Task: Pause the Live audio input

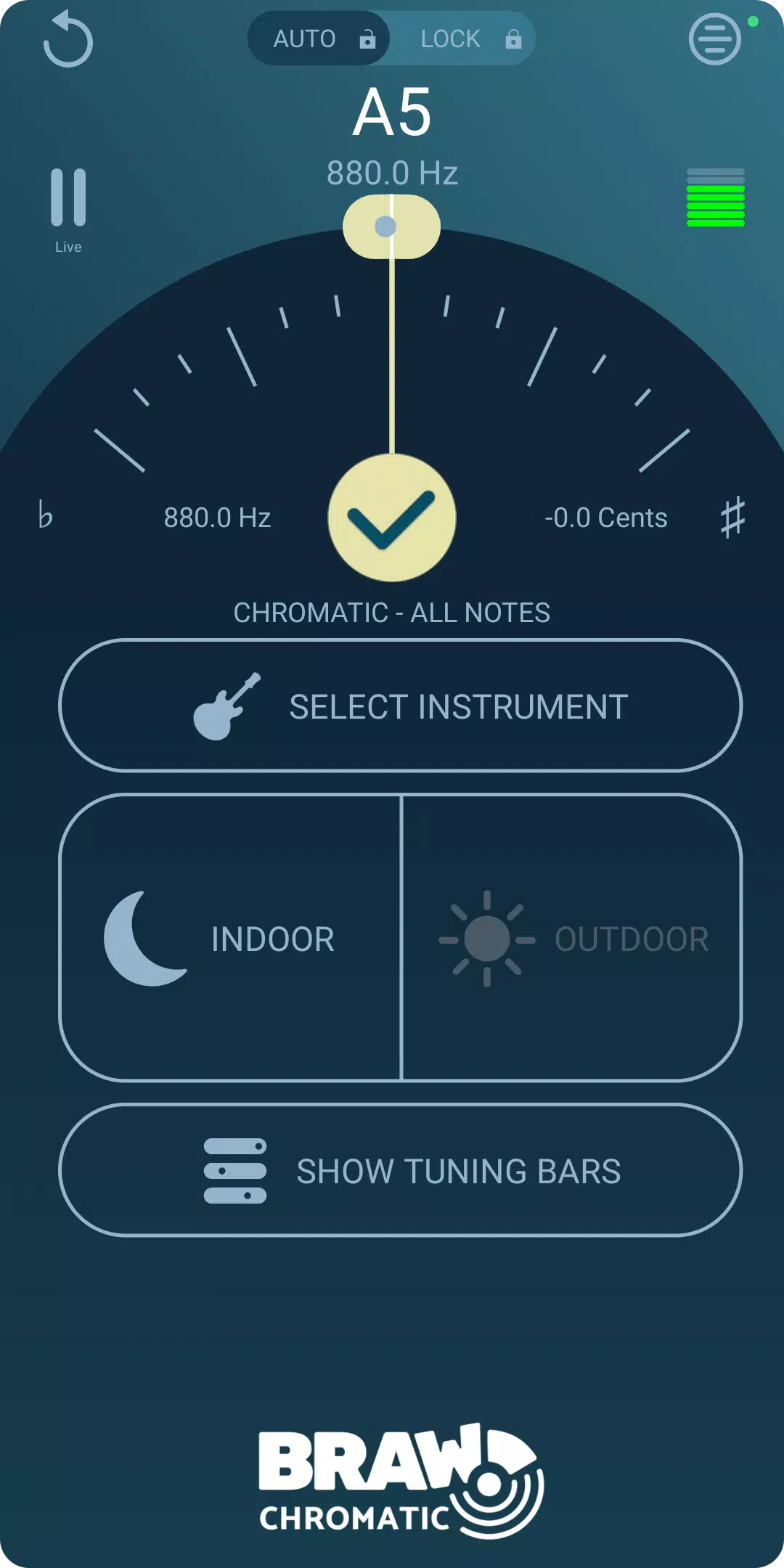Action: tap(69, 197)
